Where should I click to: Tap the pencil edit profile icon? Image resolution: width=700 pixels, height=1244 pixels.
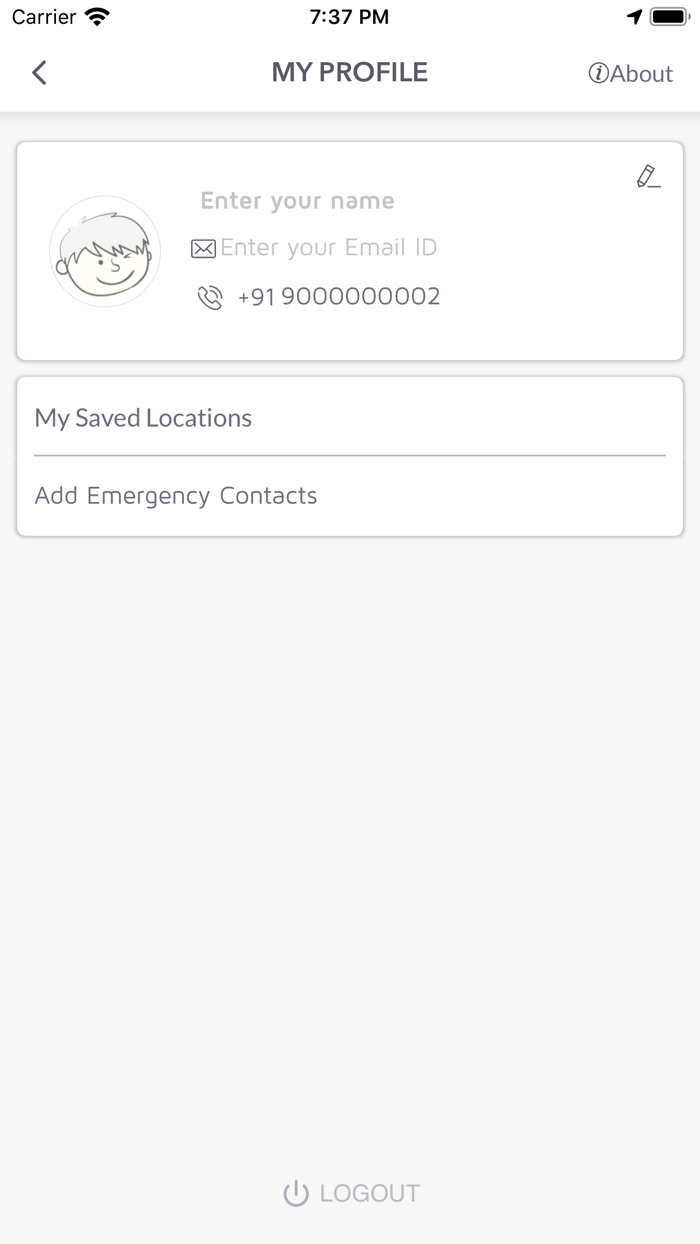click(648, 177)
